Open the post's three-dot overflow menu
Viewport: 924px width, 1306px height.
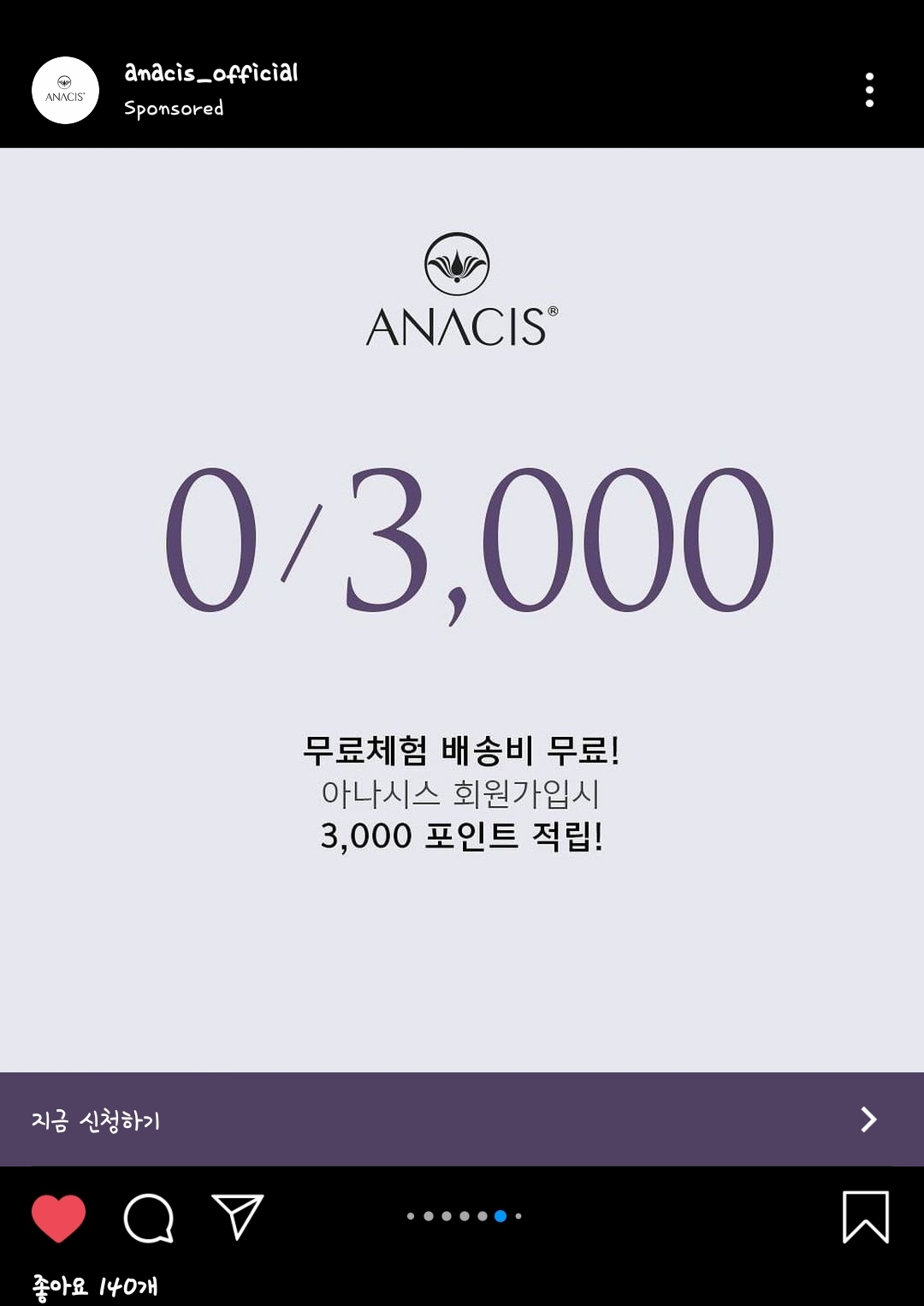(x=869, y=90)
